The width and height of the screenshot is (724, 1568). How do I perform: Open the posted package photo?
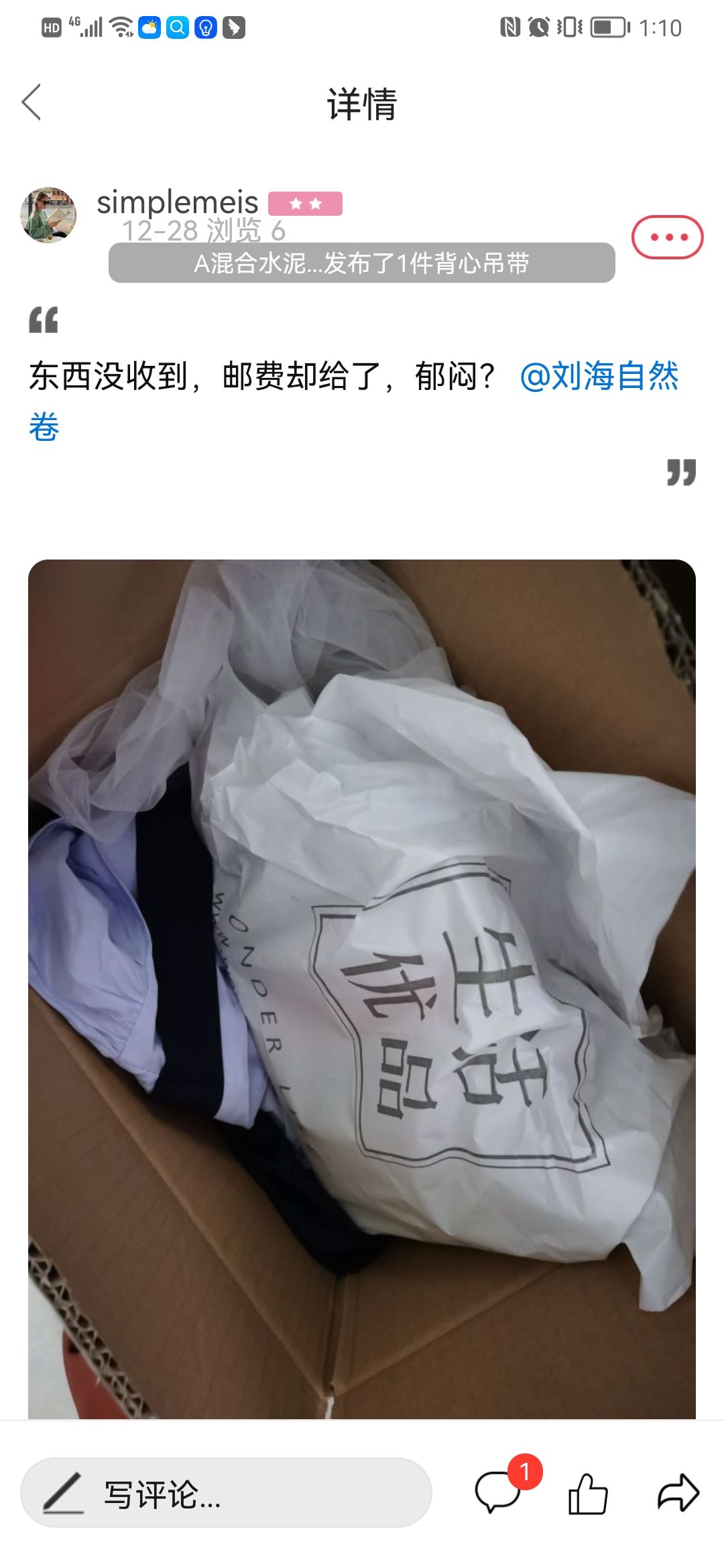362,988
